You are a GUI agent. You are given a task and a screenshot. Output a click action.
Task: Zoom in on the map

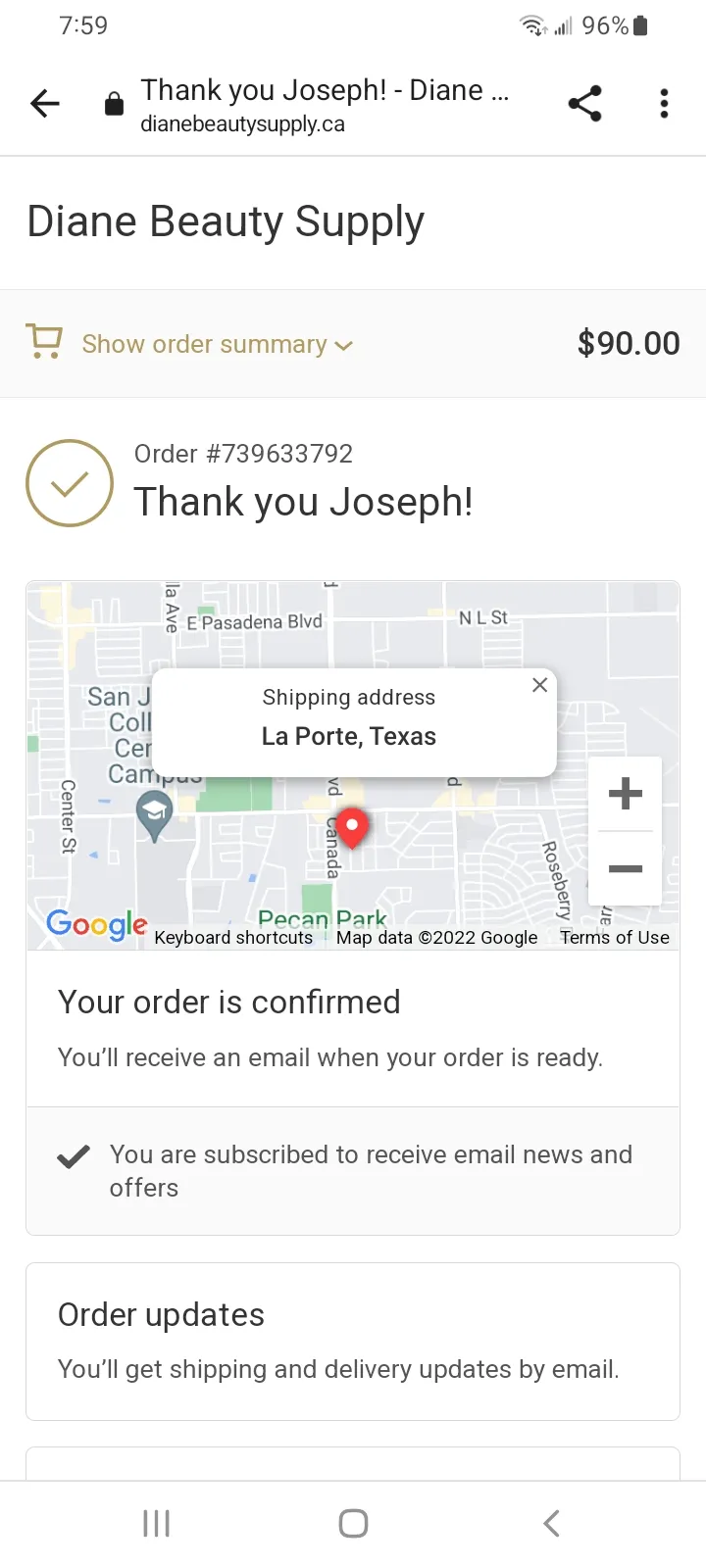click(625, 794)
